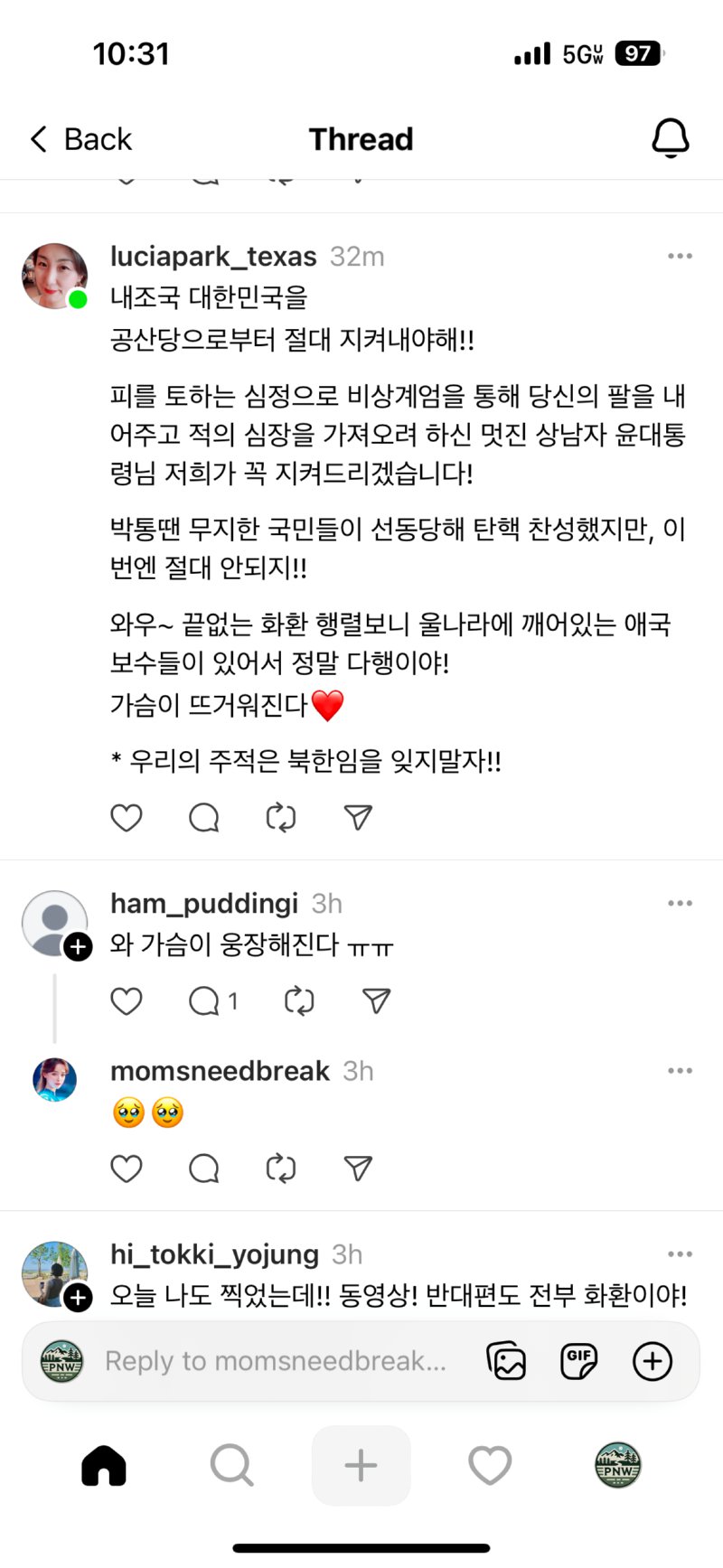Viewport: 723px width, 1568px height.
Task: Open overflow menu on ham_puddingi's reply
Action: (x=680, y=904)
